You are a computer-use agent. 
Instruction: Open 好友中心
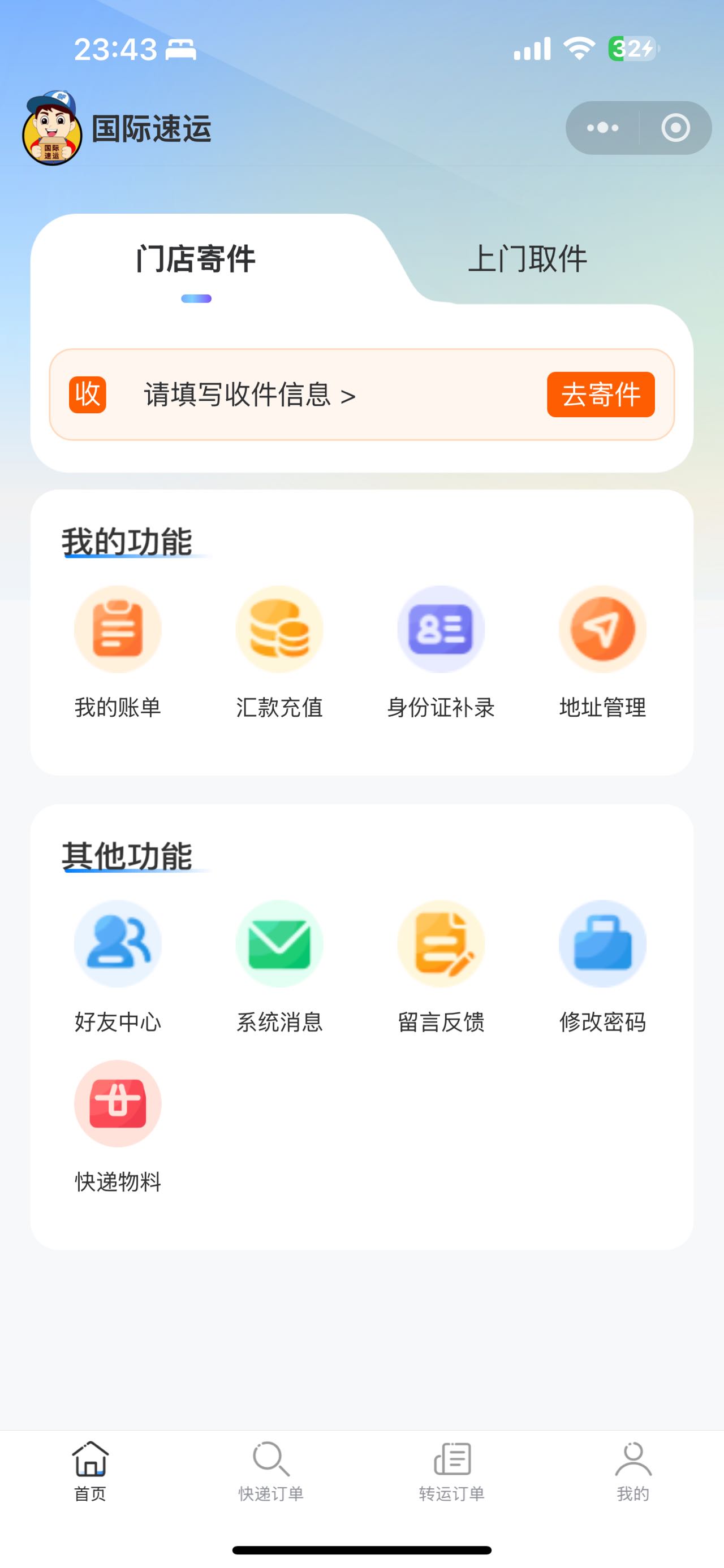click(118, 966)
